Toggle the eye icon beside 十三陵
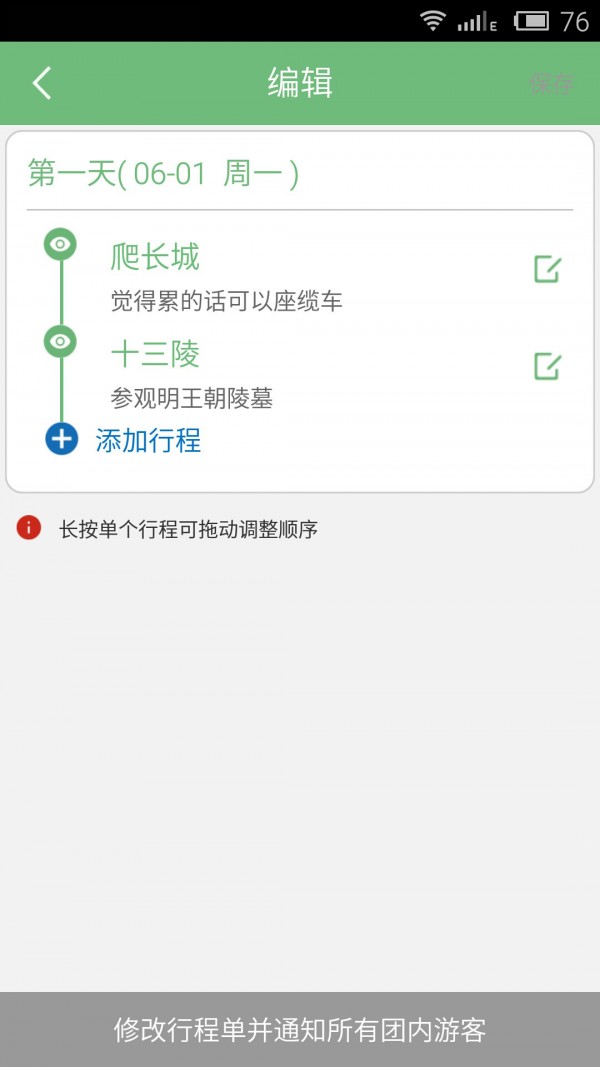The width and height of the screenshot is (600, 1067). (61, 341)
